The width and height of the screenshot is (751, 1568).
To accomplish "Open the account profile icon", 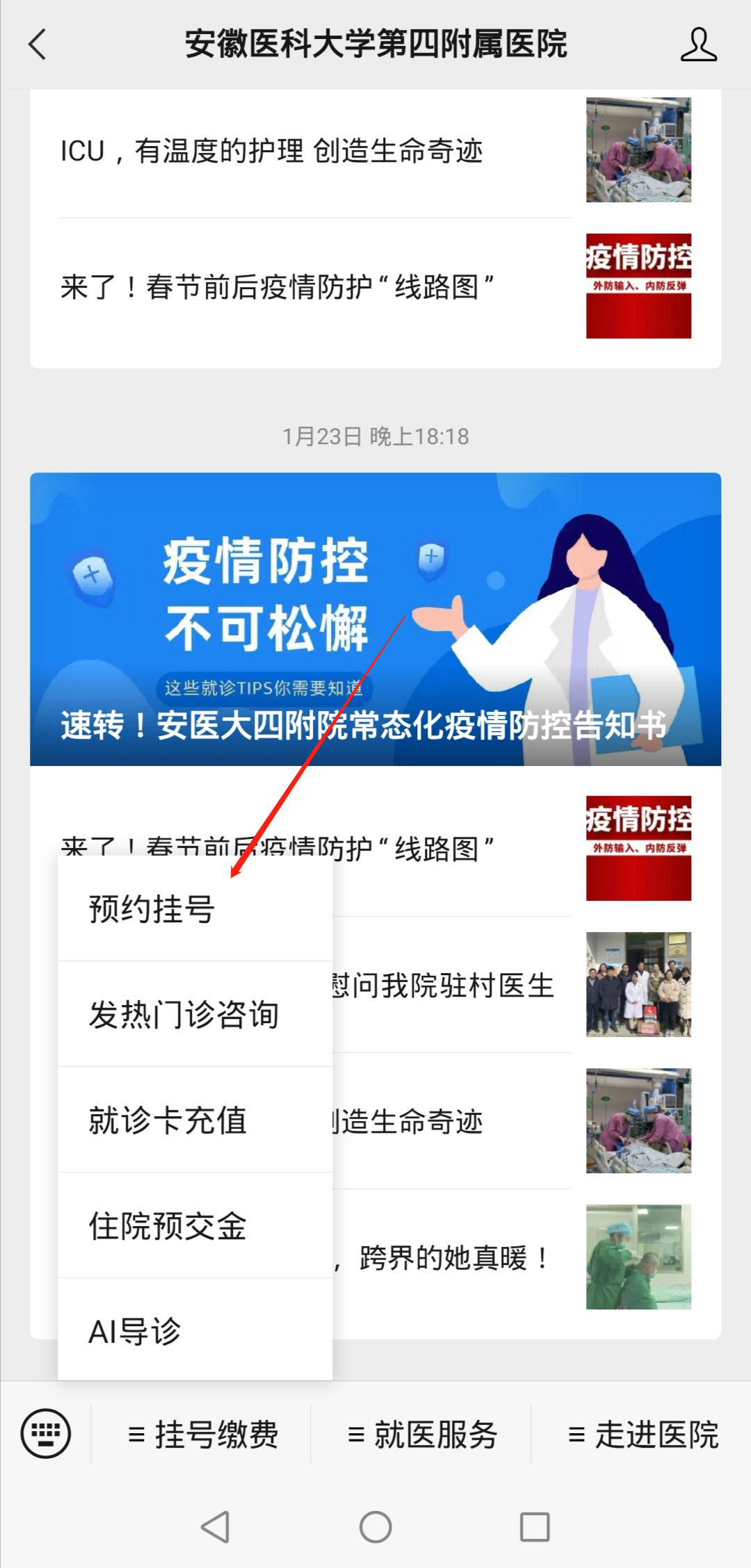I will tap(698, 44).
